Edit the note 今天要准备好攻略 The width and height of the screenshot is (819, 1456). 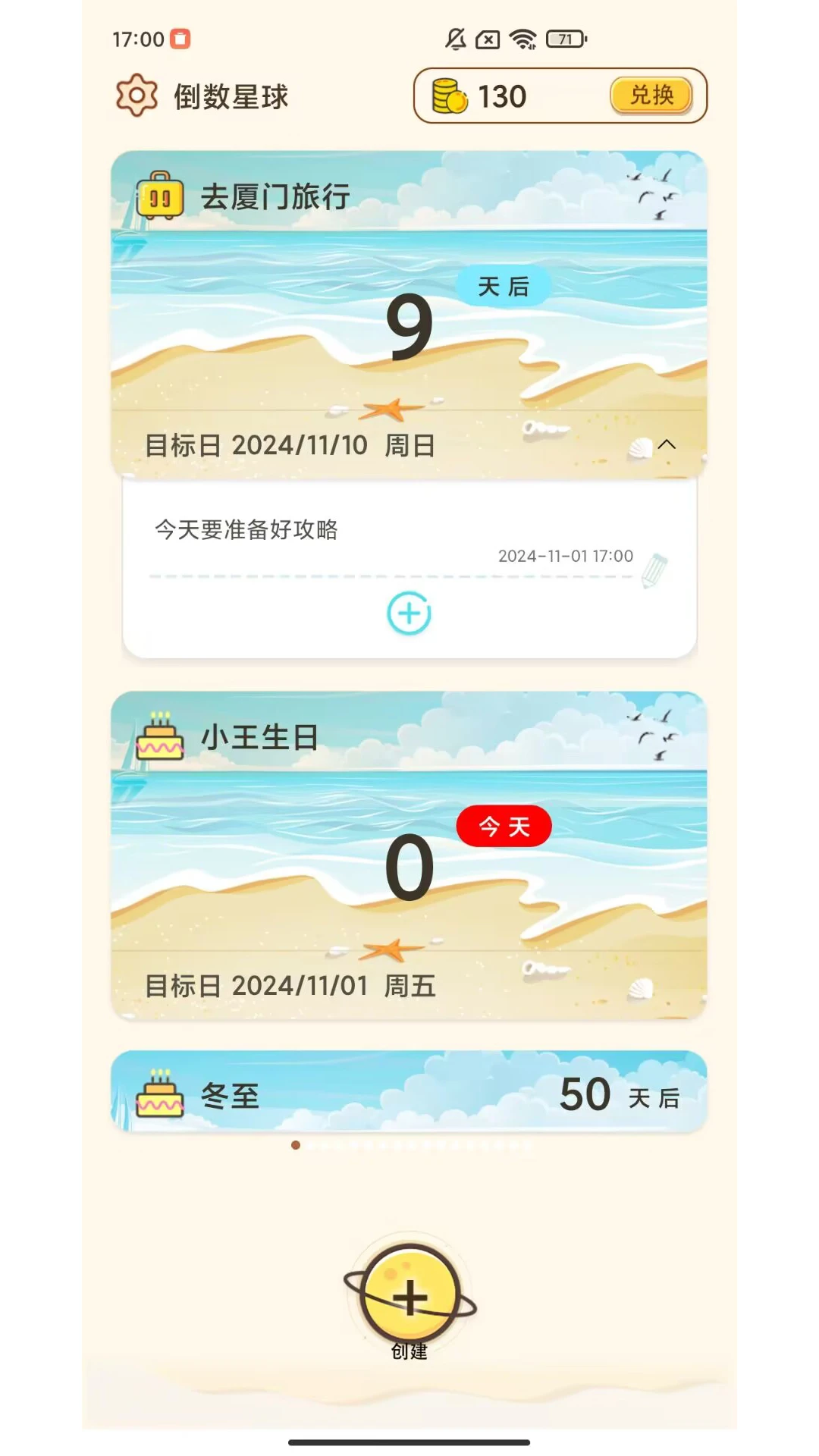click(x=654, y=570)
